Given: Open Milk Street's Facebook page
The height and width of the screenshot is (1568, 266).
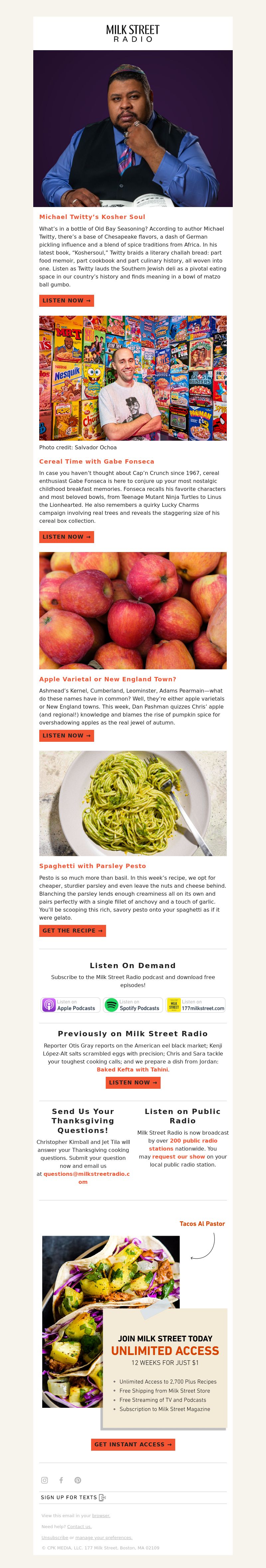Looking at the screenshot, I should click(61, 1480).
